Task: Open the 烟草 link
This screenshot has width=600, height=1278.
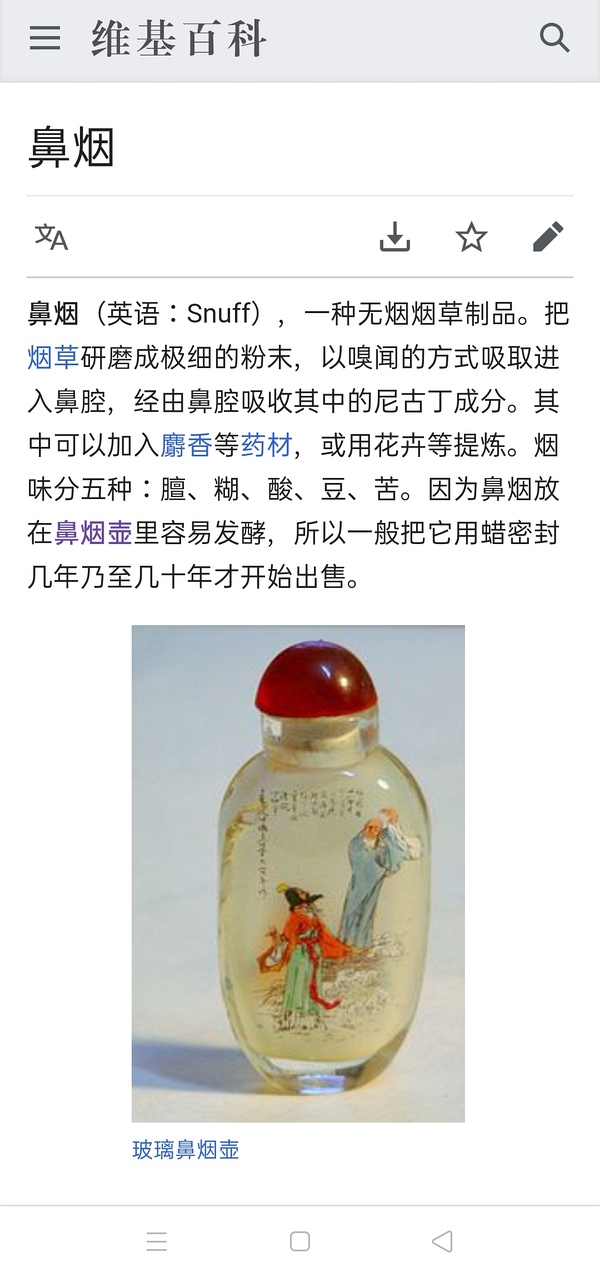Action: [x=53, y=357]
